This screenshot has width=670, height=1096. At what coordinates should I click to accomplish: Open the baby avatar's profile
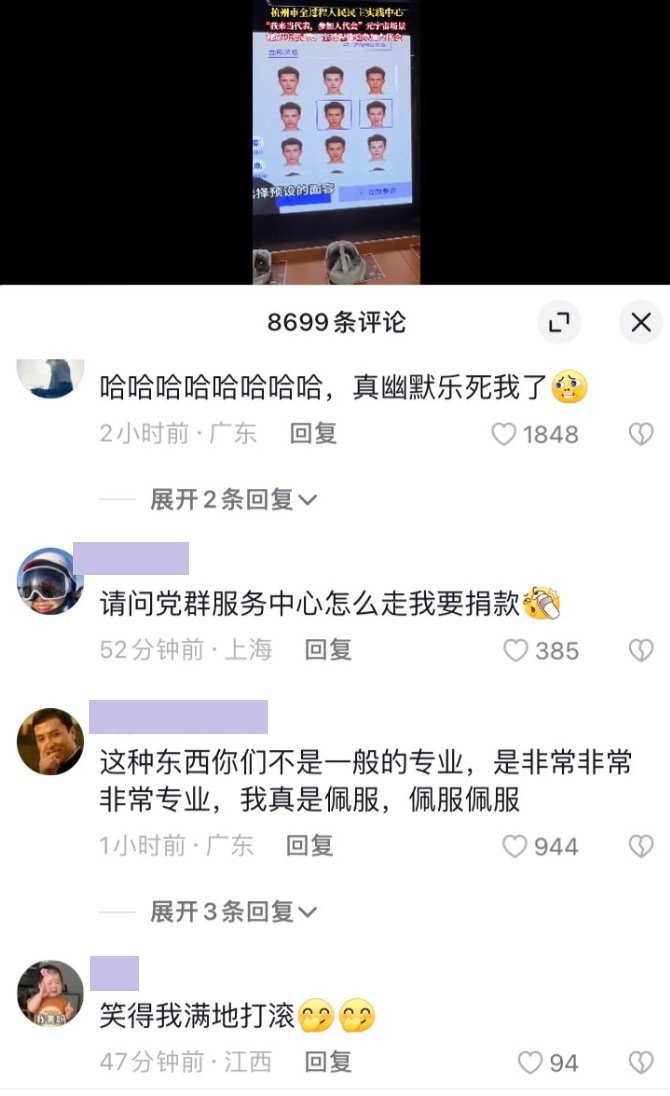50,993
